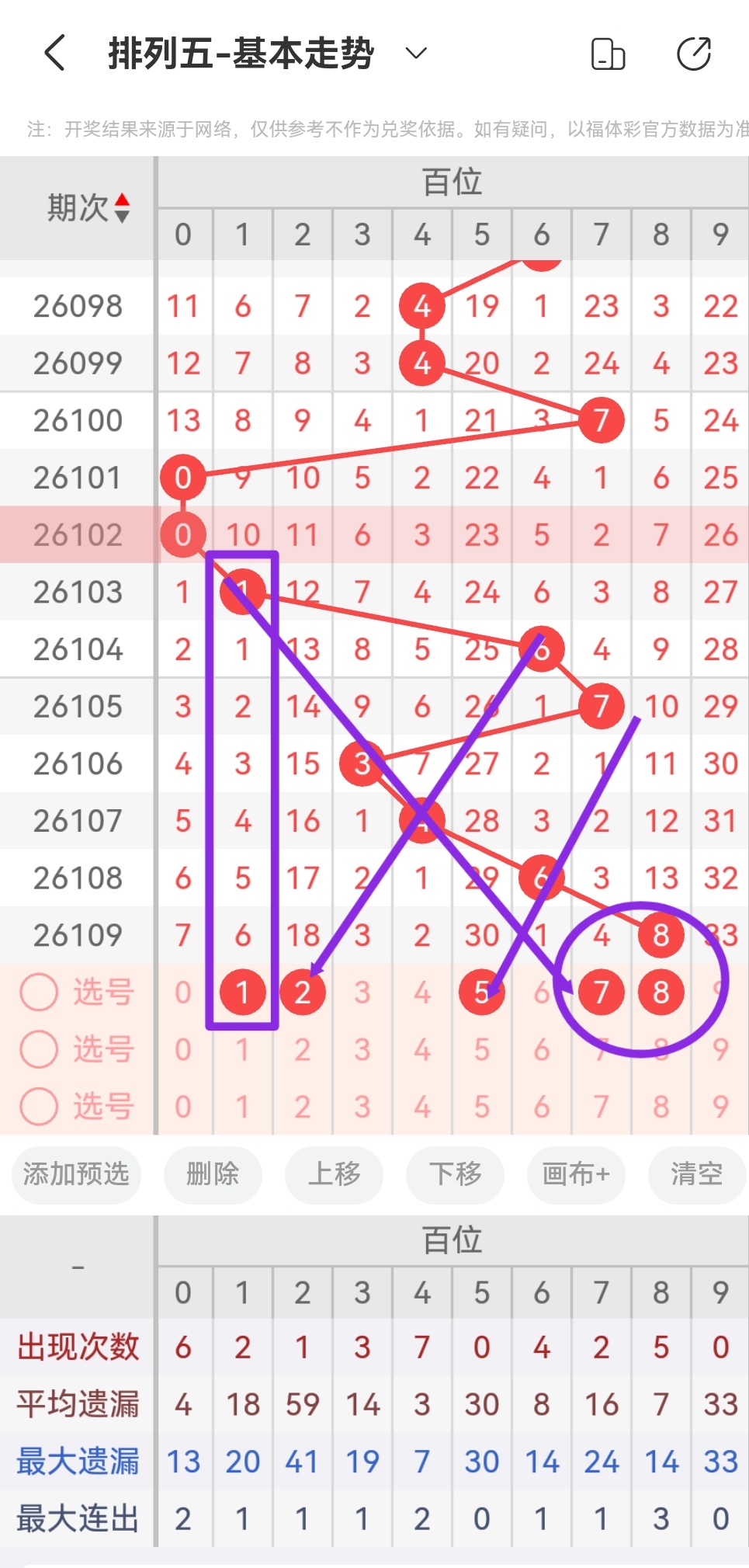Tap the 期次 sort arrows to reorder periods
The height and width of the screenshot is (1568, 749).
point(123,206)
